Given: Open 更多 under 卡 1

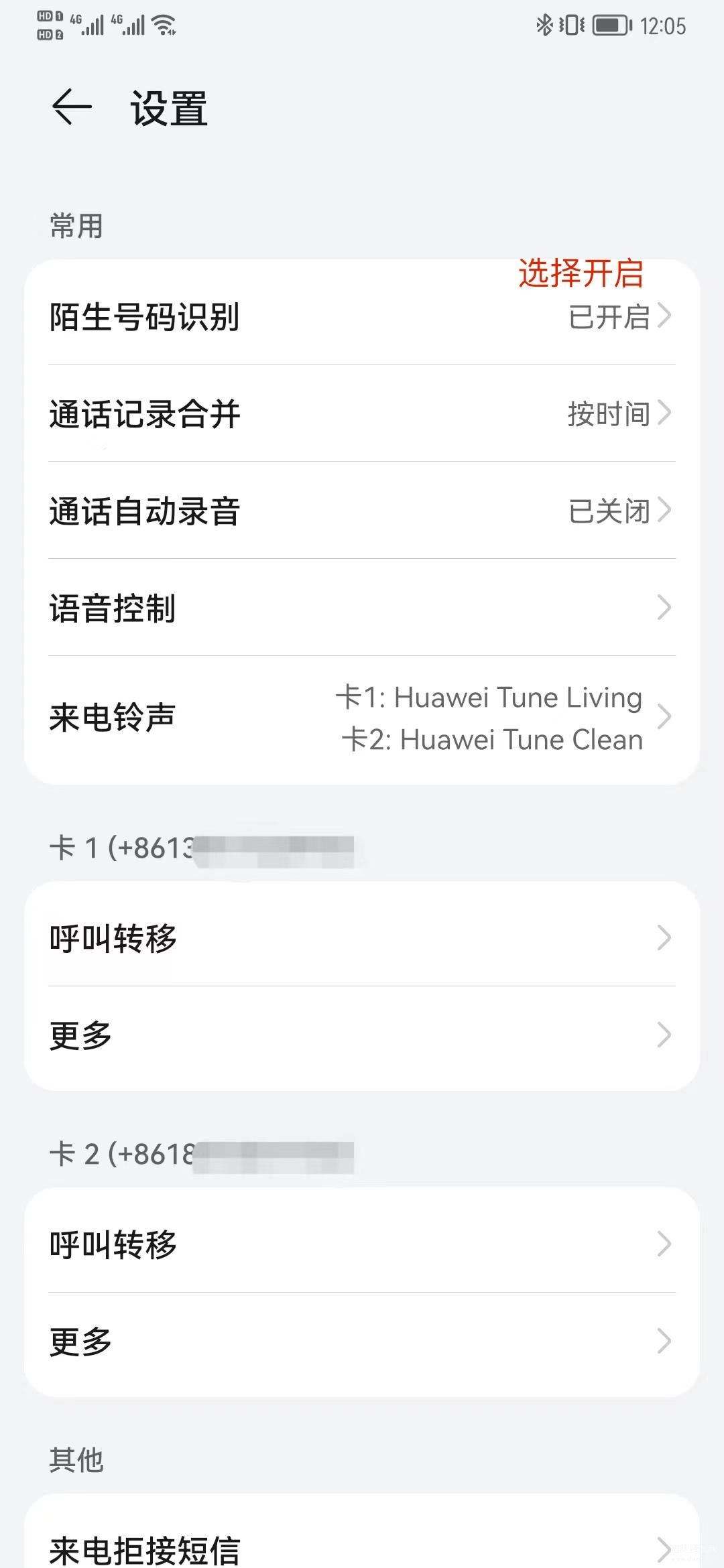Looking at the screenshot, I should coord(362,1035).
